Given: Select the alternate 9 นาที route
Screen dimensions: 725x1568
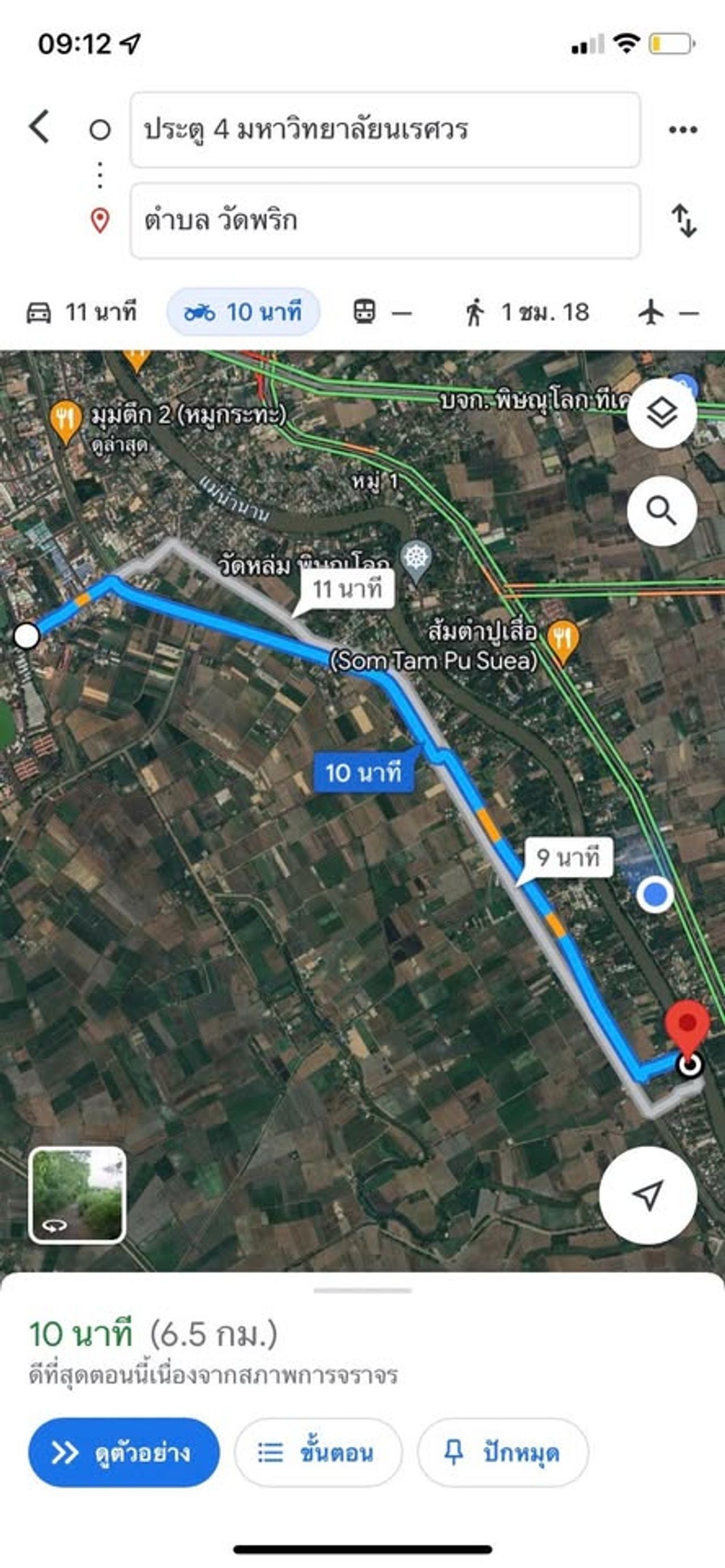Looking at the screenshot, I should pyautogui.click(x=568, y=858).
